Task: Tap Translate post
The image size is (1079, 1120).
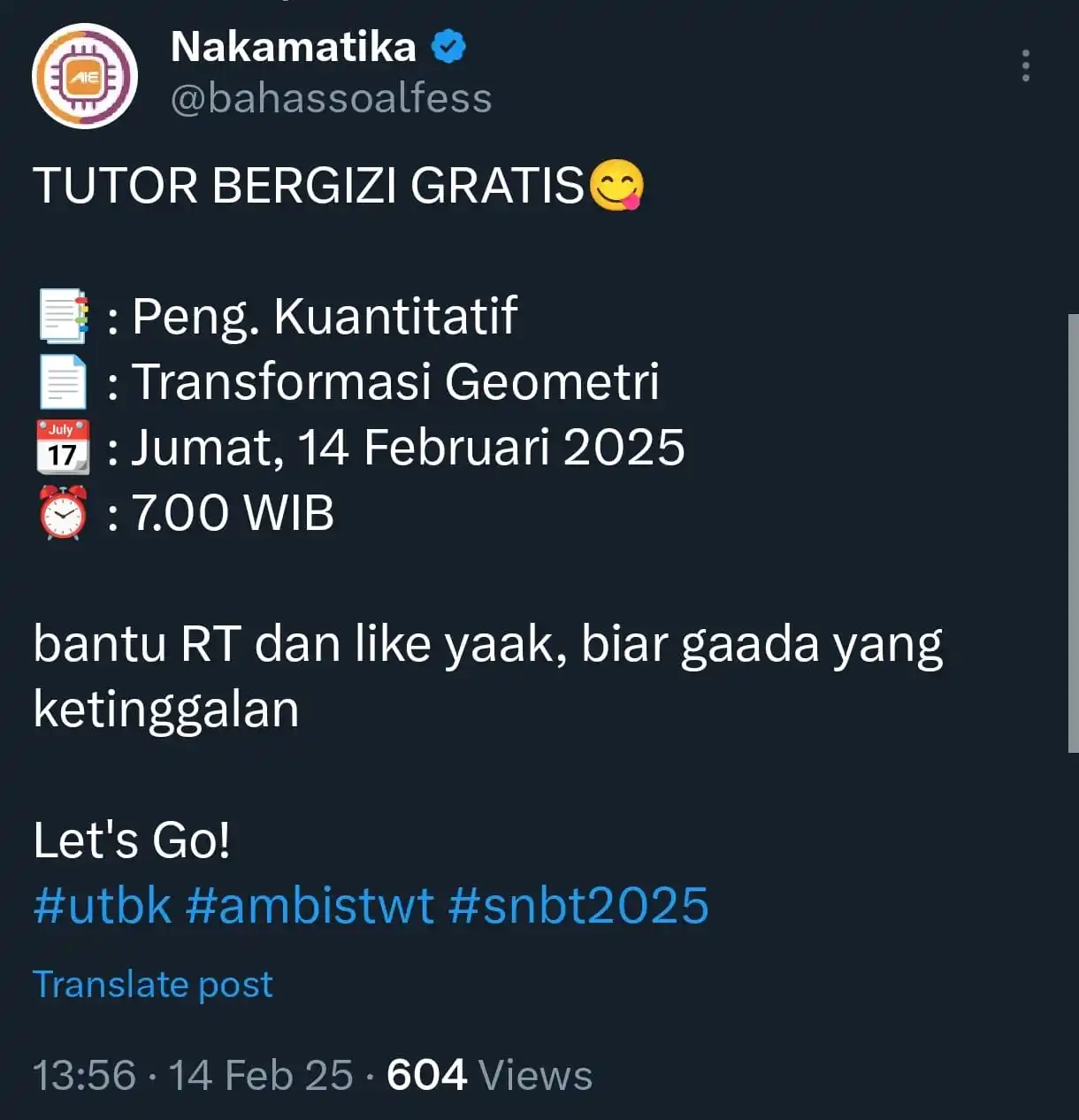Action: click(153, 984)
